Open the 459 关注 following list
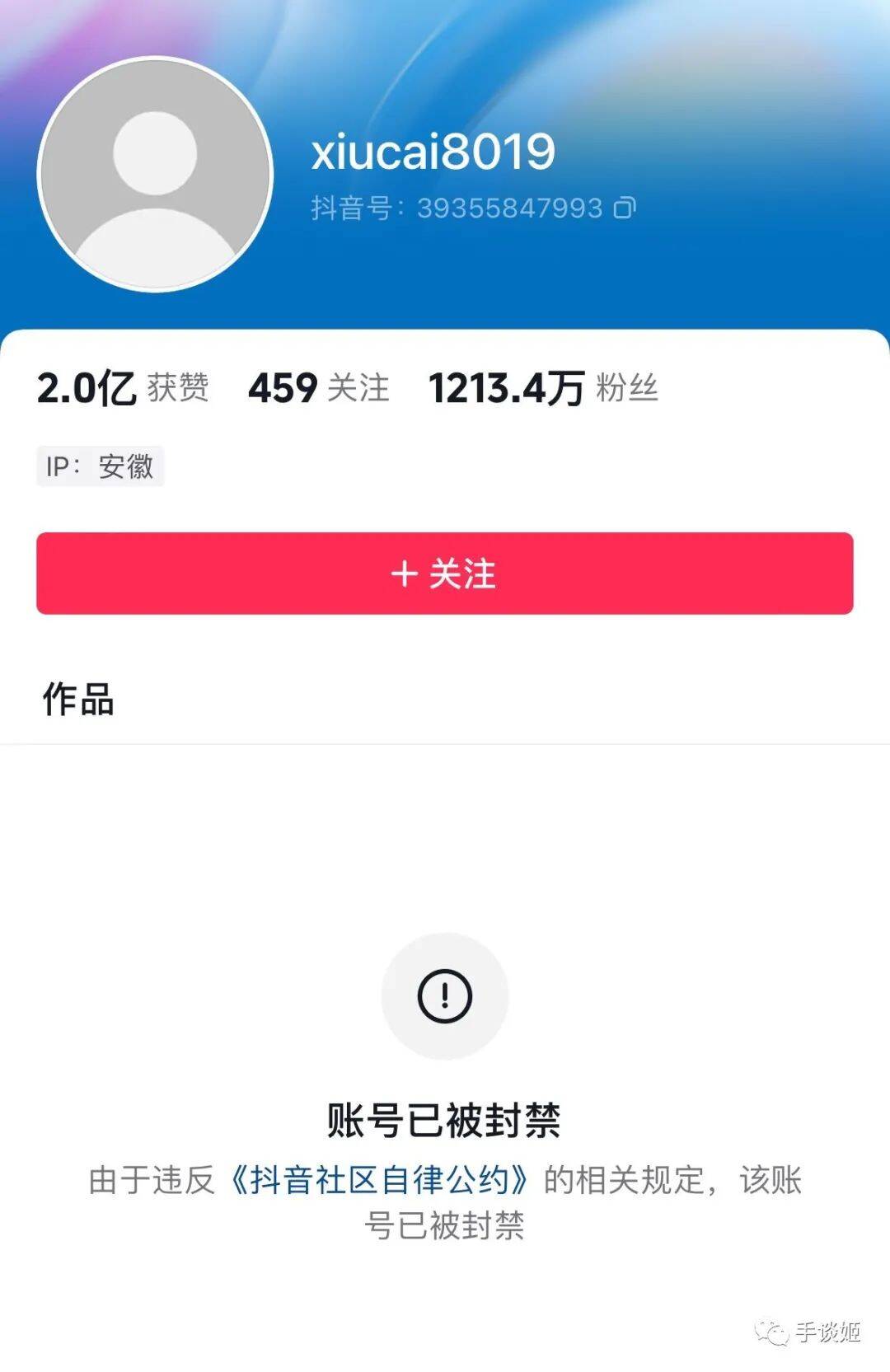This screenshot has width=890, height=1372. point(318,387)
